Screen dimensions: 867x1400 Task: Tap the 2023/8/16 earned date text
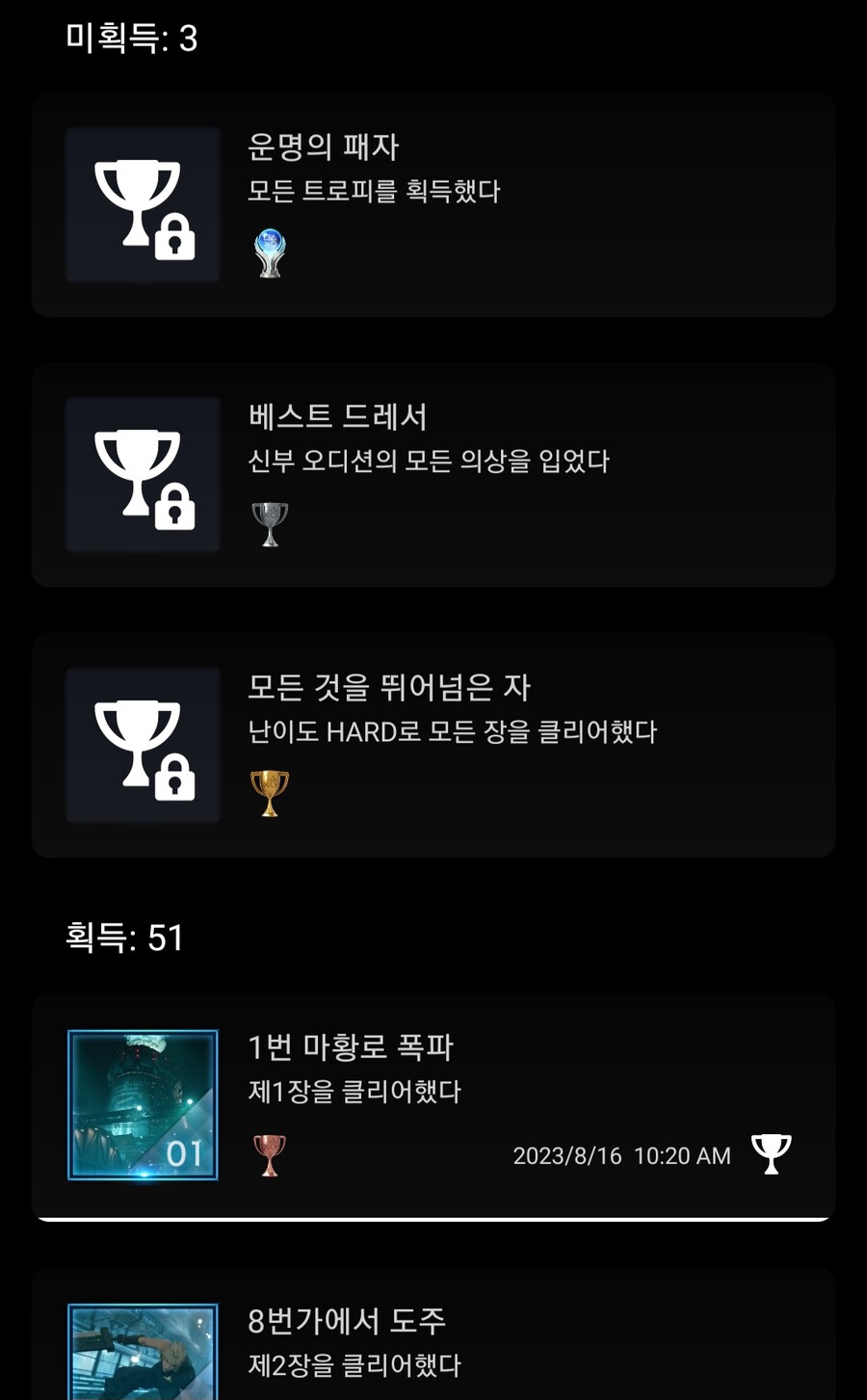tap(568, 1155)
